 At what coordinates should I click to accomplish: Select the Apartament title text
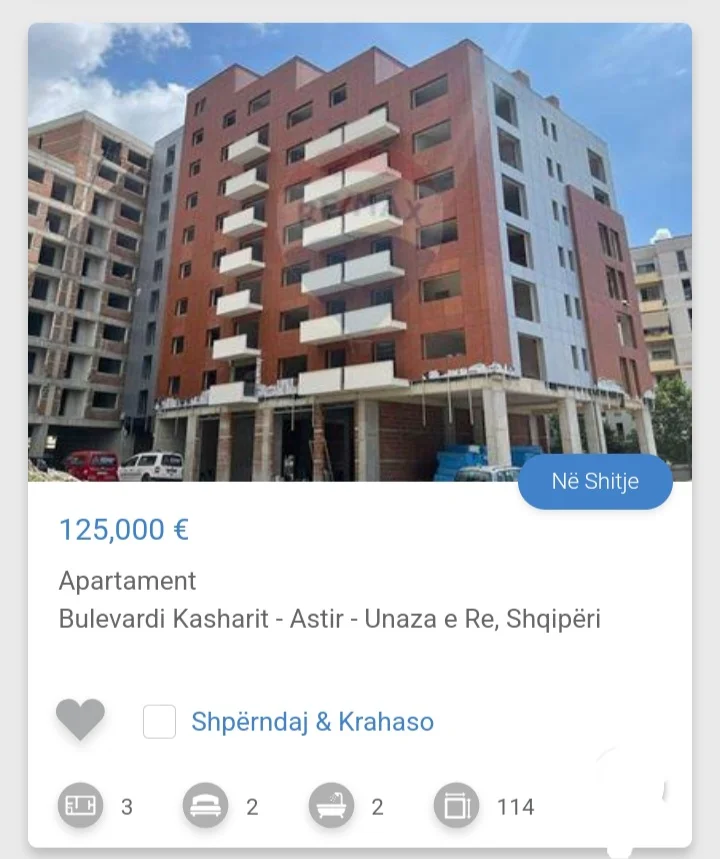tap(128, 580)
